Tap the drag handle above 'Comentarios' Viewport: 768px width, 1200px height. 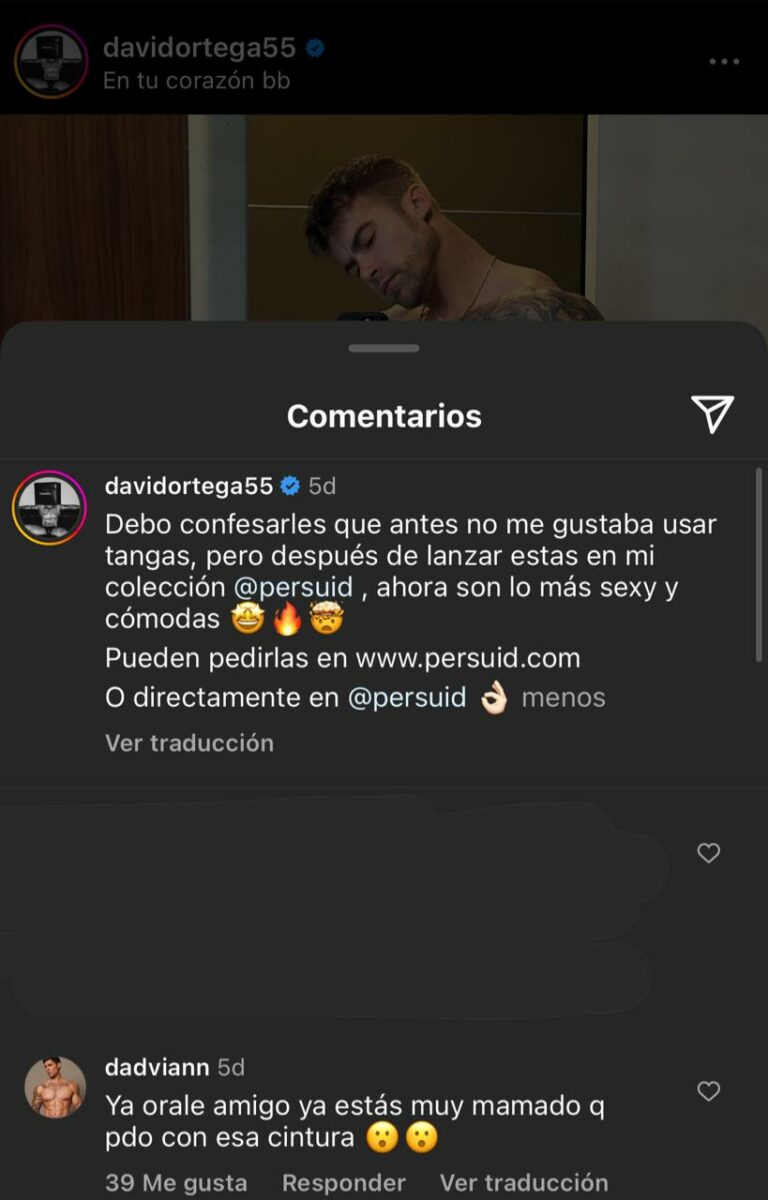click(x=384, y=348)
